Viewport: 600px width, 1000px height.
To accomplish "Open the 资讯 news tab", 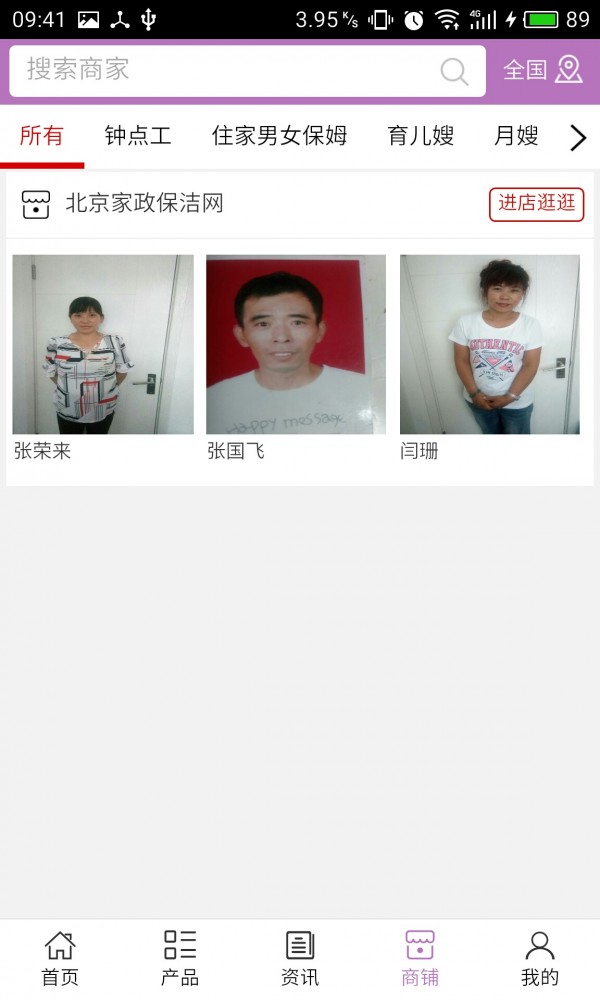I will tap(300, 958).
